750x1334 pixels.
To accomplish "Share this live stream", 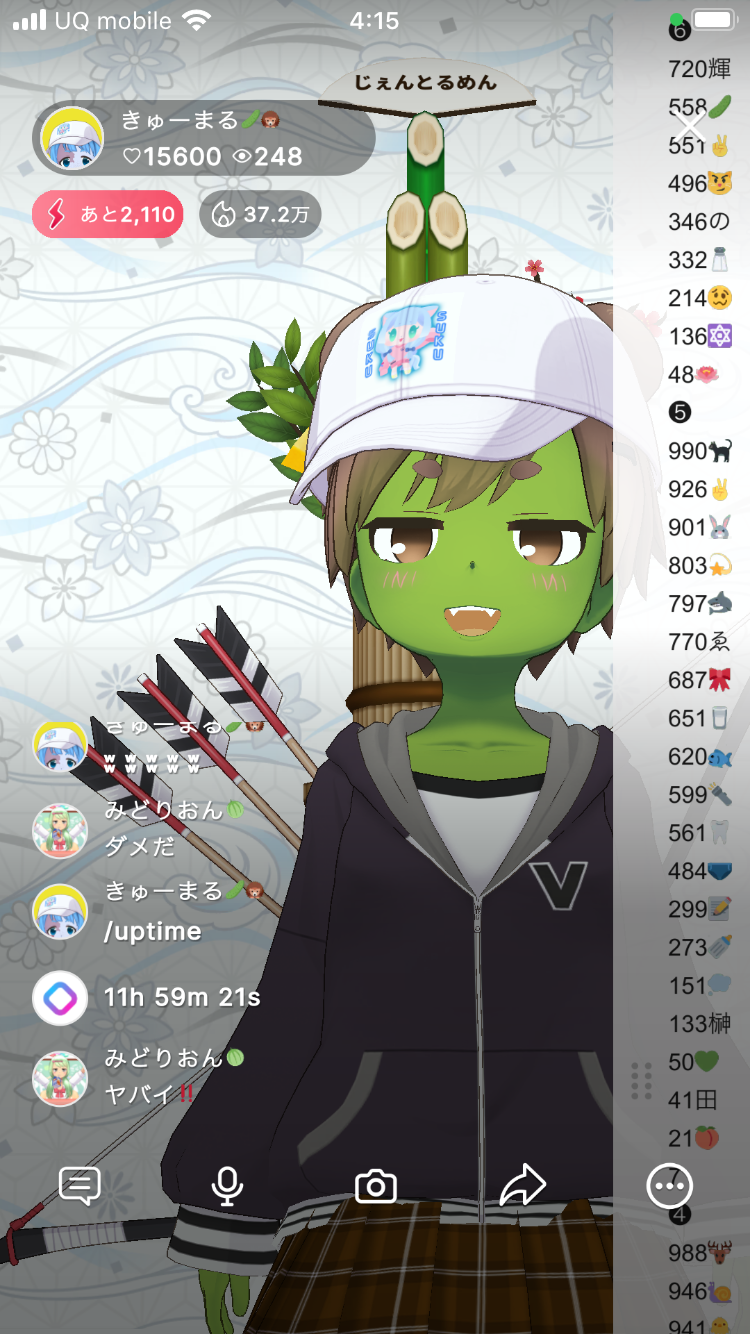I will 522,1186.
